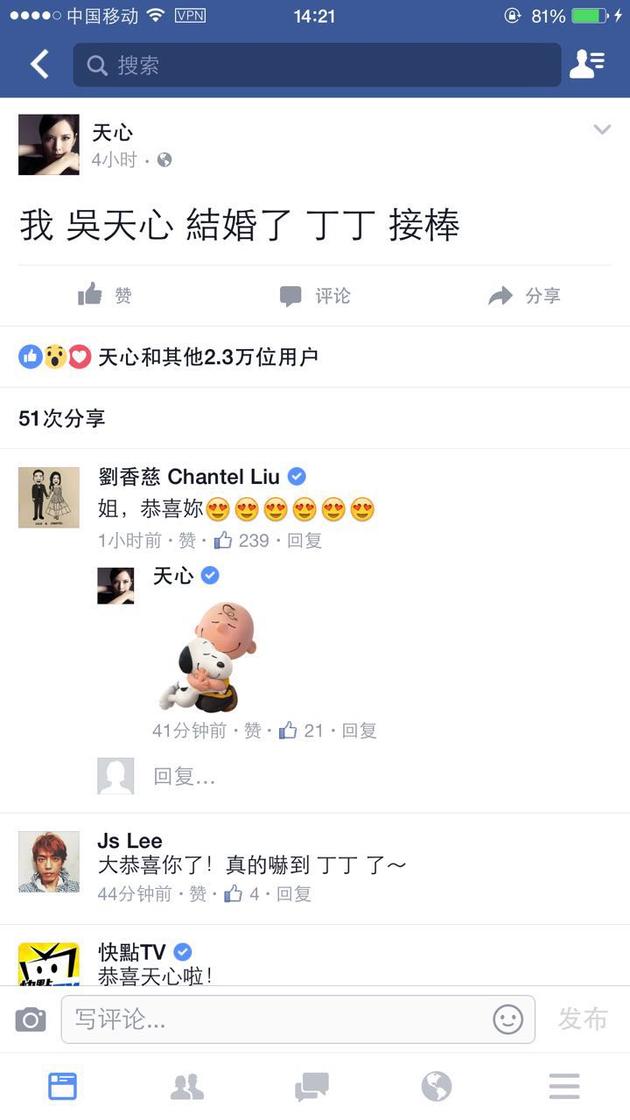Share the post via 分享
630x1120 pixels.
click(525, 296)
